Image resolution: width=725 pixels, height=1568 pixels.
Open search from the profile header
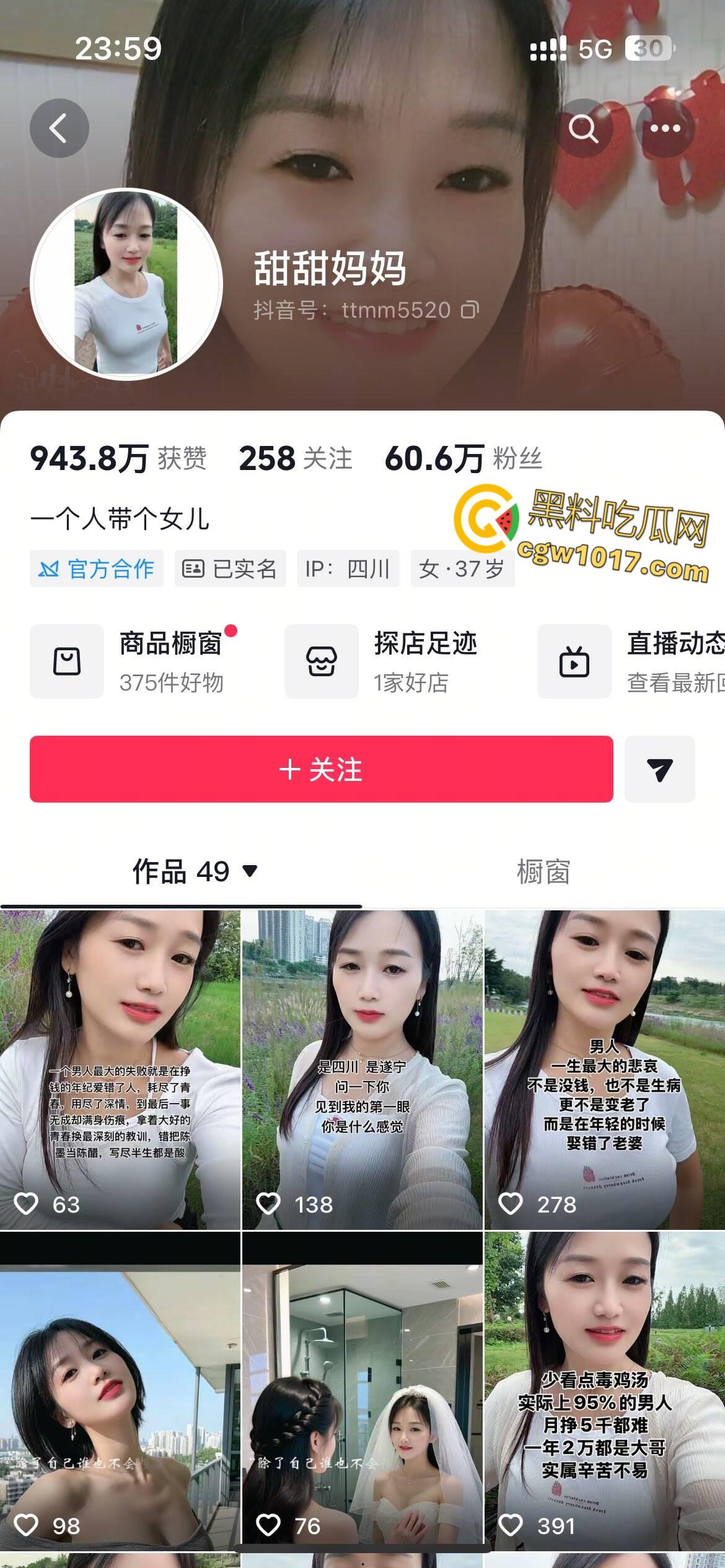585,127
